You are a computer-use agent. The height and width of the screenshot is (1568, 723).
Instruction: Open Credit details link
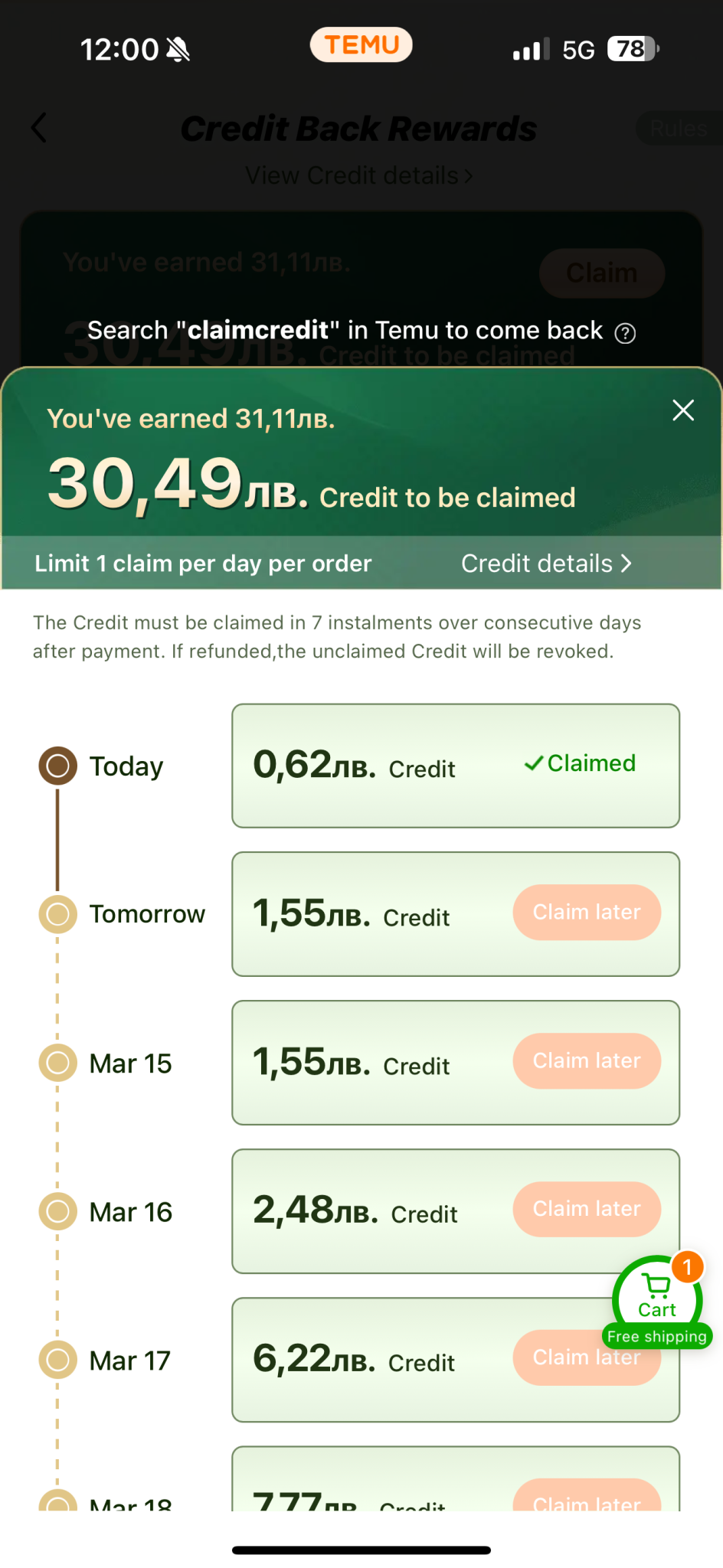[546, 563]
